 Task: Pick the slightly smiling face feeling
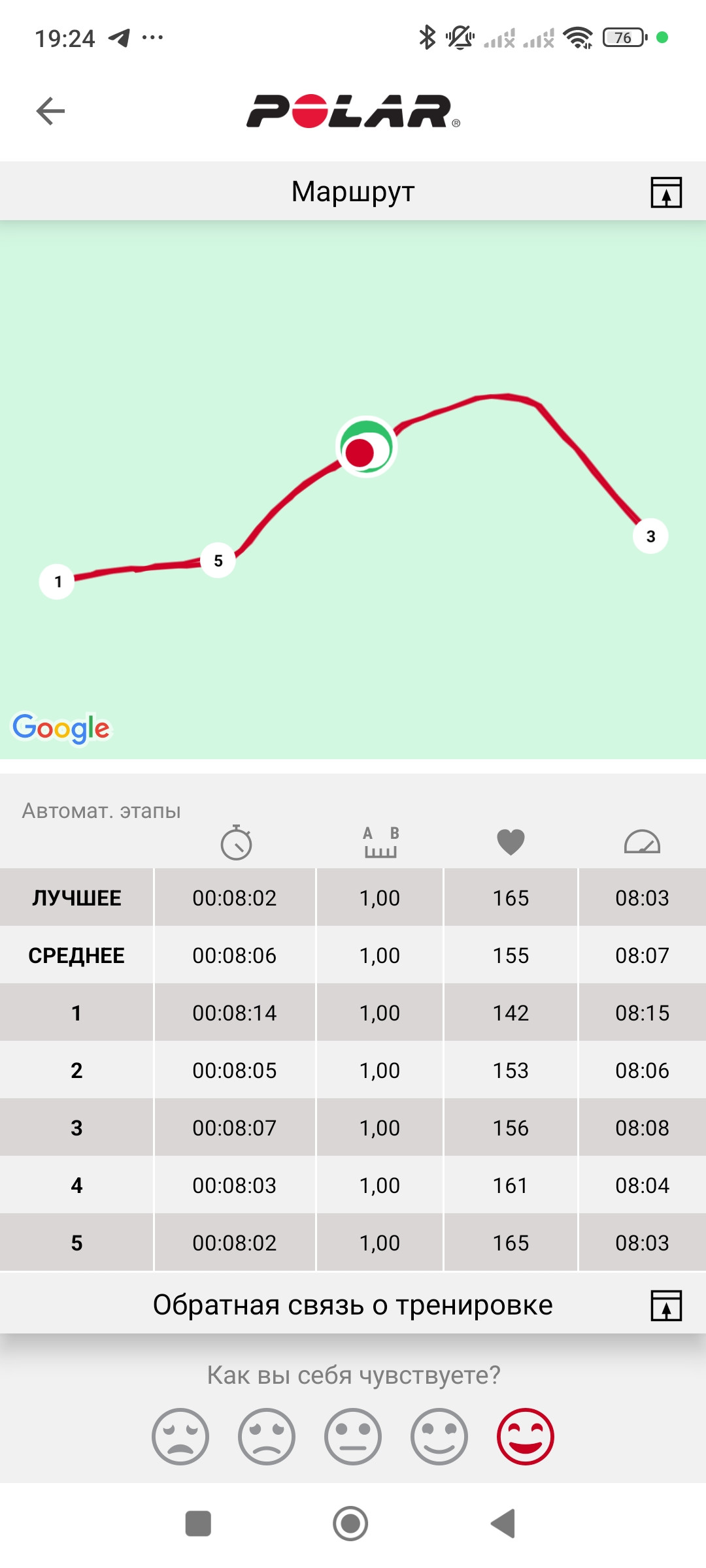(439, 1437)
